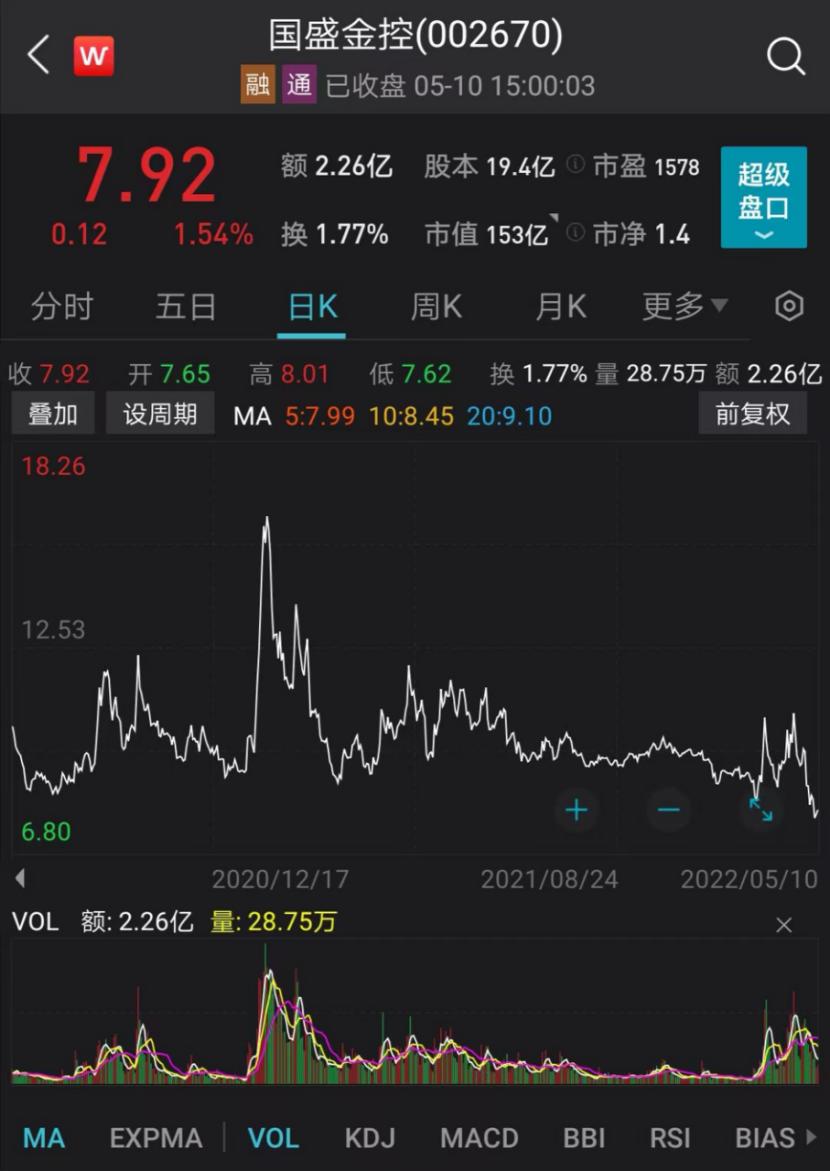830x1172 pixels.
Task: Select the KDJ indicator
Action: tap(370, 1138)
